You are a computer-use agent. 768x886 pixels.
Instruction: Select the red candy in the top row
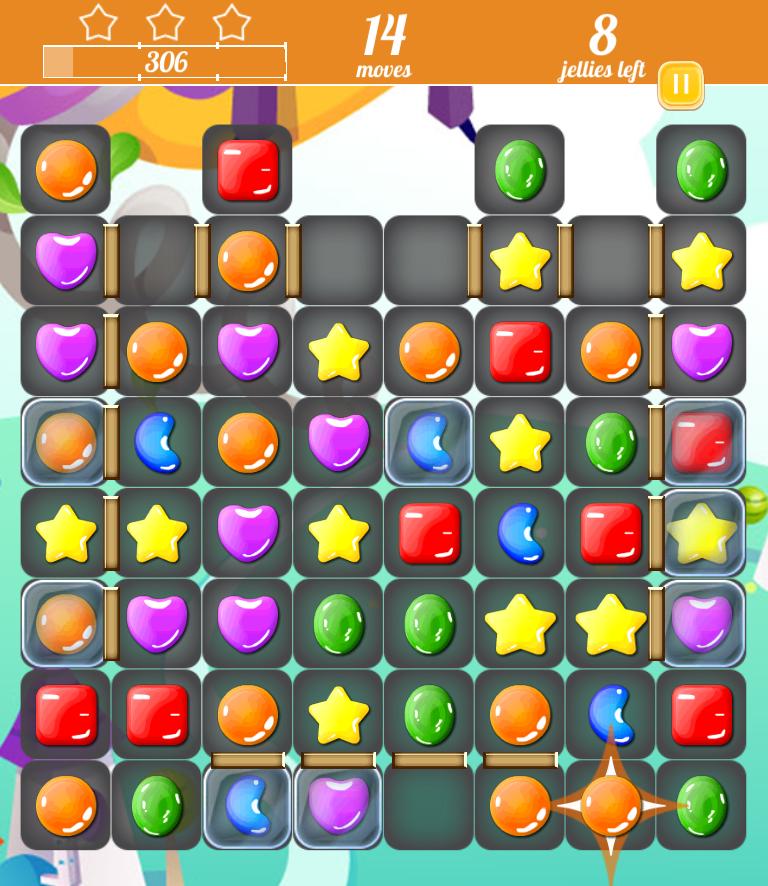coord(247,168)
